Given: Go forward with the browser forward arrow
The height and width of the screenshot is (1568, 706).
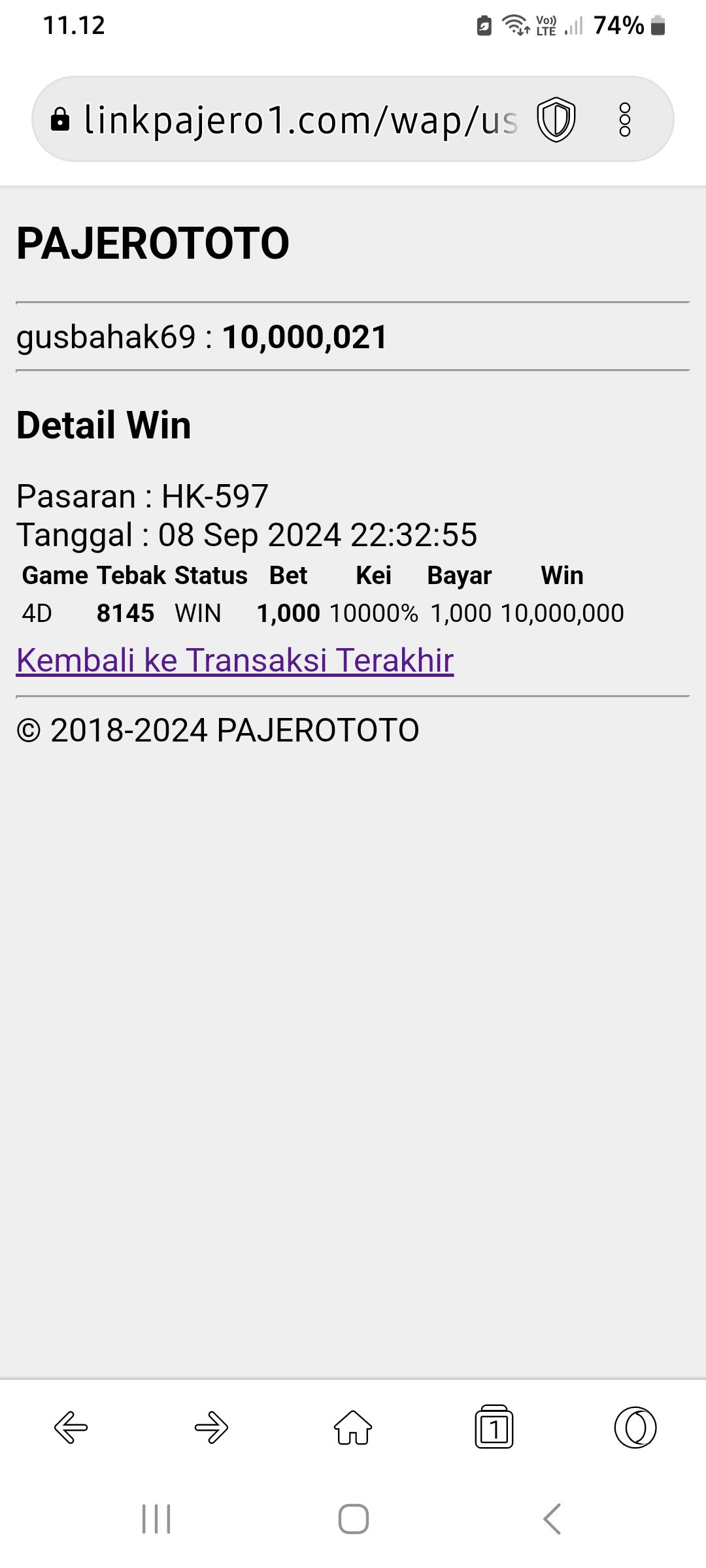Looking at the screenshot, I should click(x=212, y=1427).
